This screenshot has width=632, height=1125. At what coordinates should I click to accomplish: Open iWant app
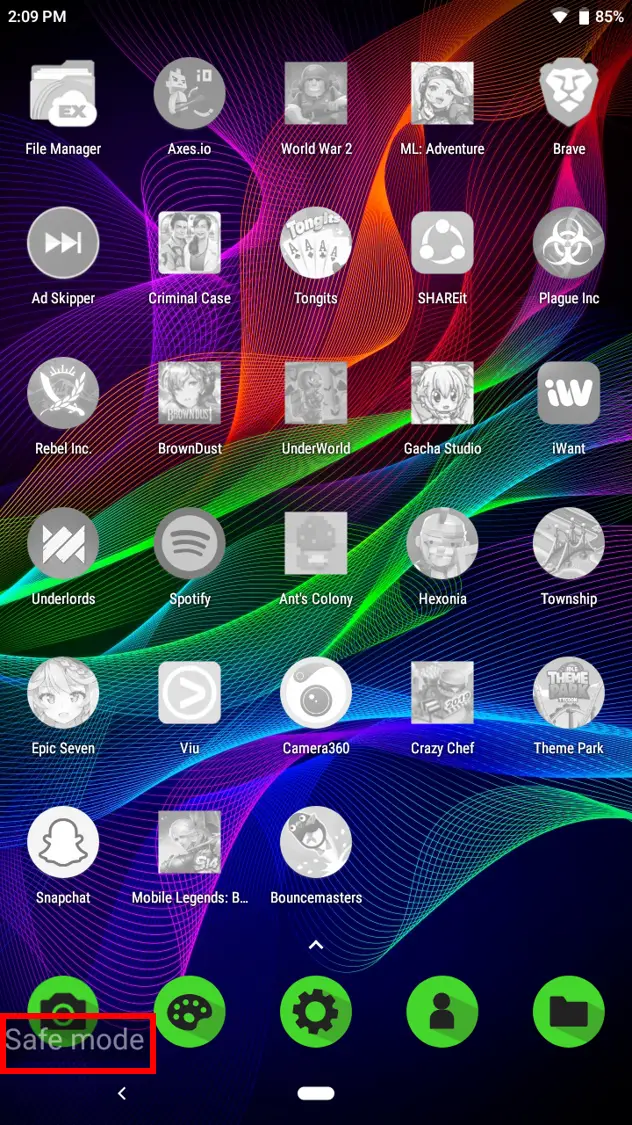[568, 393]
